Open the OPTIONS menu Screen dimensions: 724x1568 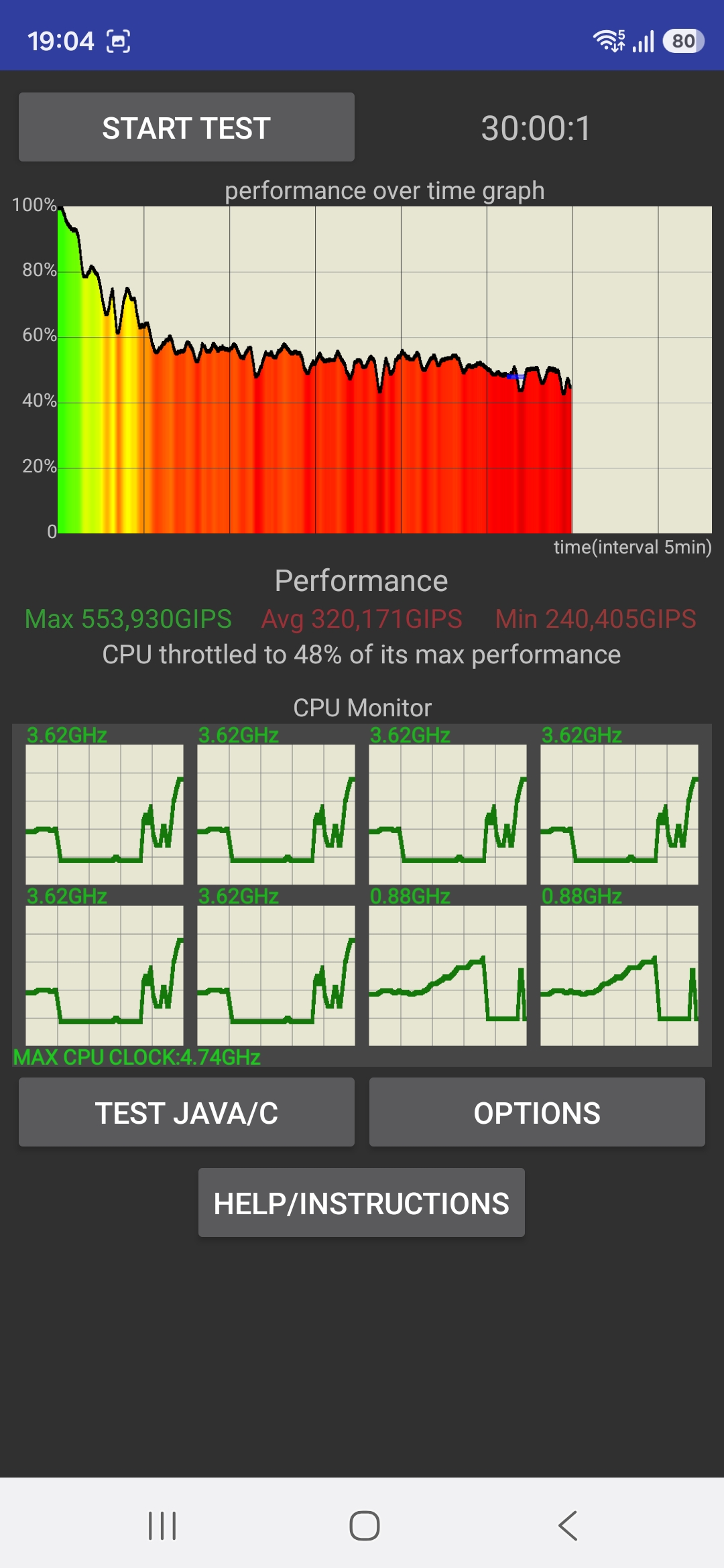(x=537, y=1113)
